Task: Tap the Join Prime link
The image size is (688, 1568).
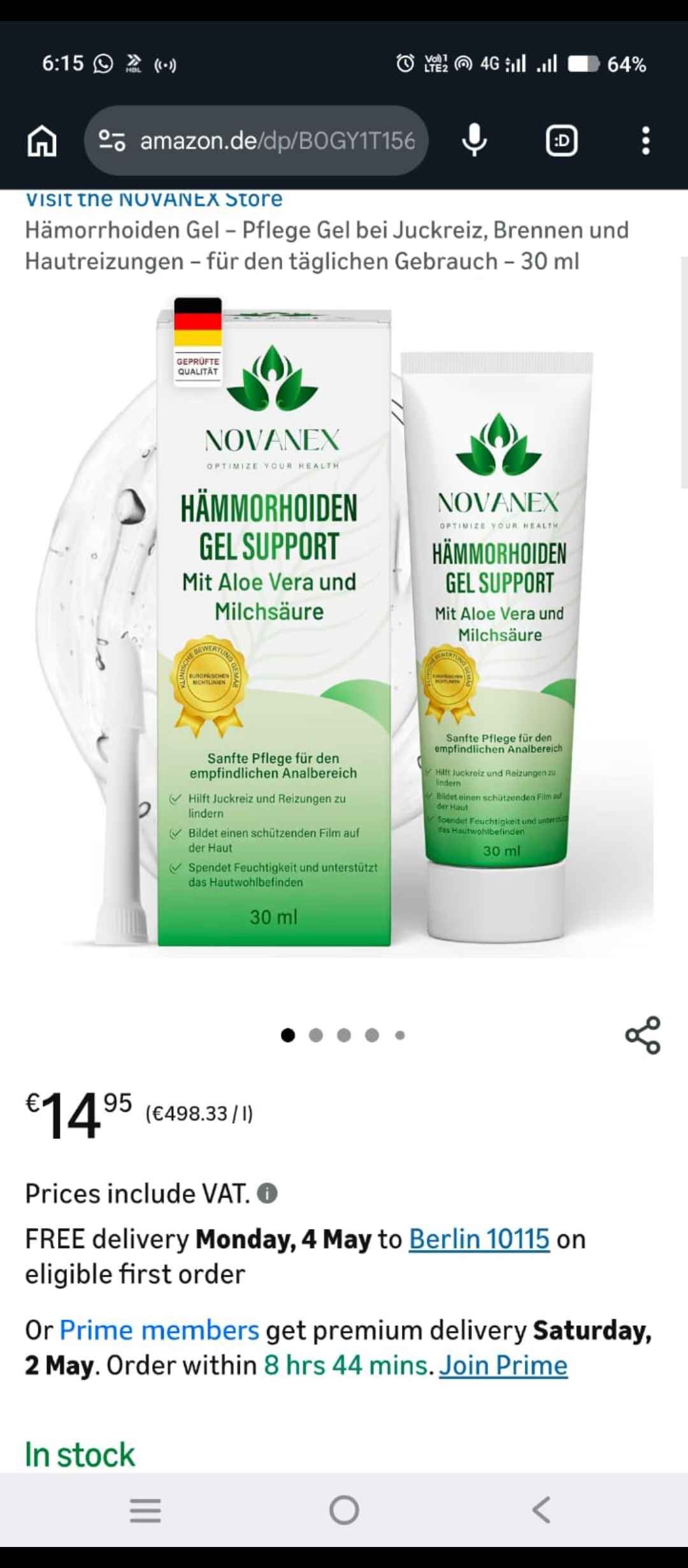Action: pos(503,1366)
